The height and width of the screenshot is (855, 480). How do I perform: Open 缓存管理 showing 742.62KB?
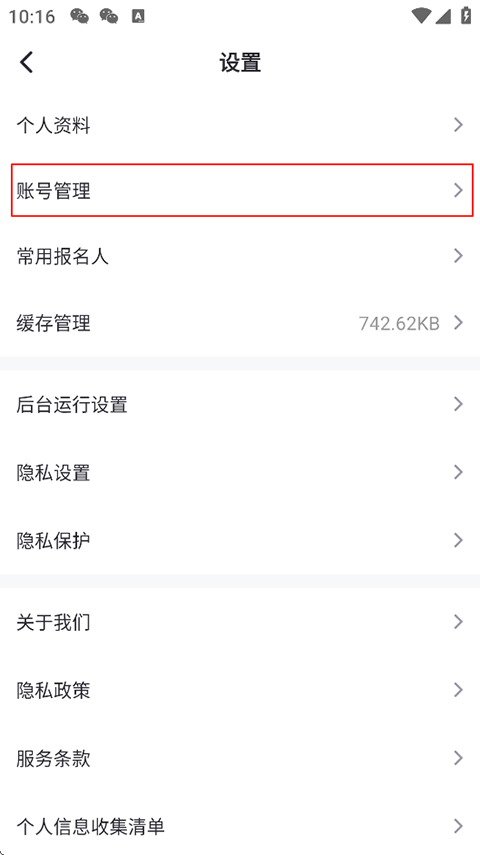click(x=240, y=323)
